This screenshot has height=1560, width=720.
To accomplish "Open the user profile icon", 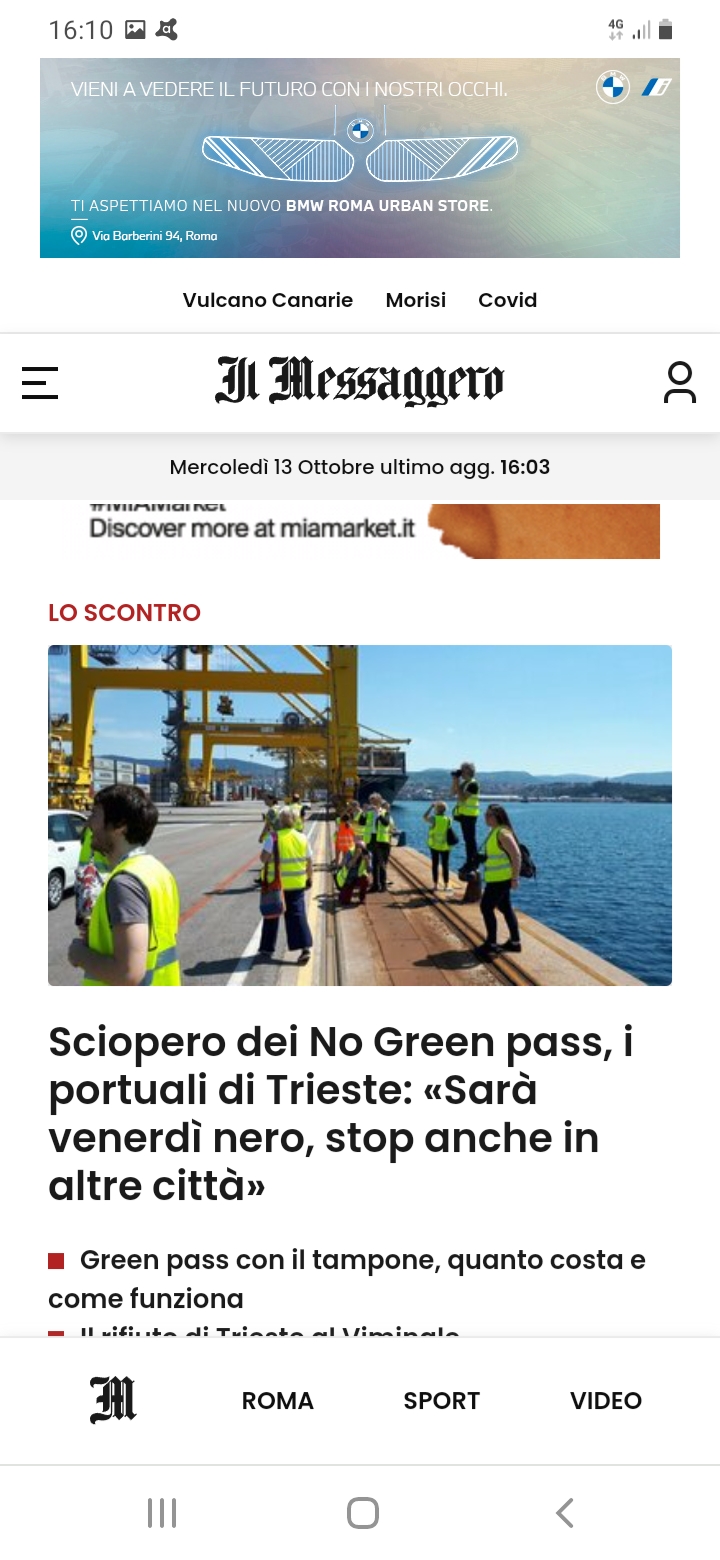I will pyautogui.click(x=679, y=383).
